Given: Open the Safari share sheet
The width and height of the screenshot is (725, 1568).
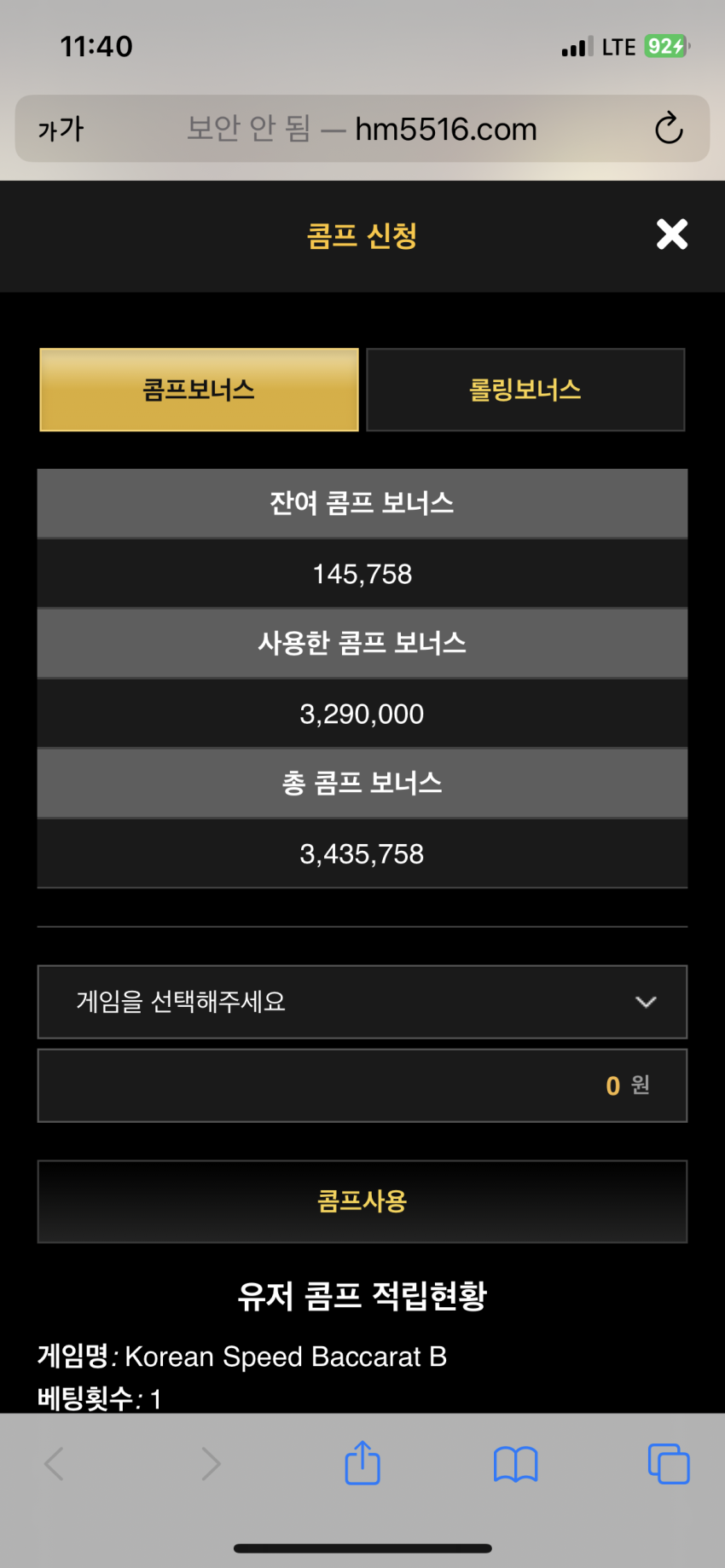Looking at the screenshot, I should 362,1462.
